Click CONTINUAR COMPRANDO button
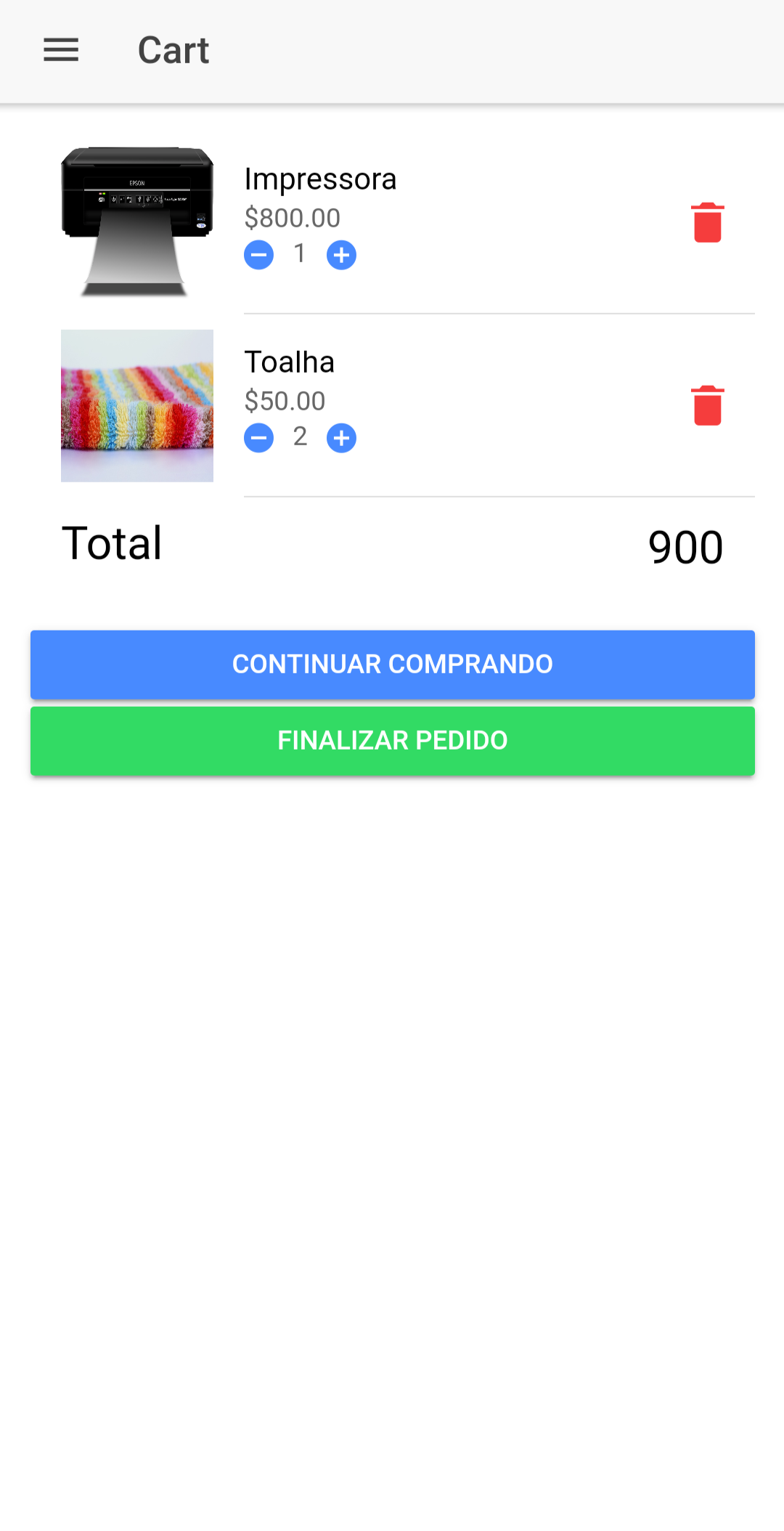Screen dimensions: 784x1531 [392, 664]
